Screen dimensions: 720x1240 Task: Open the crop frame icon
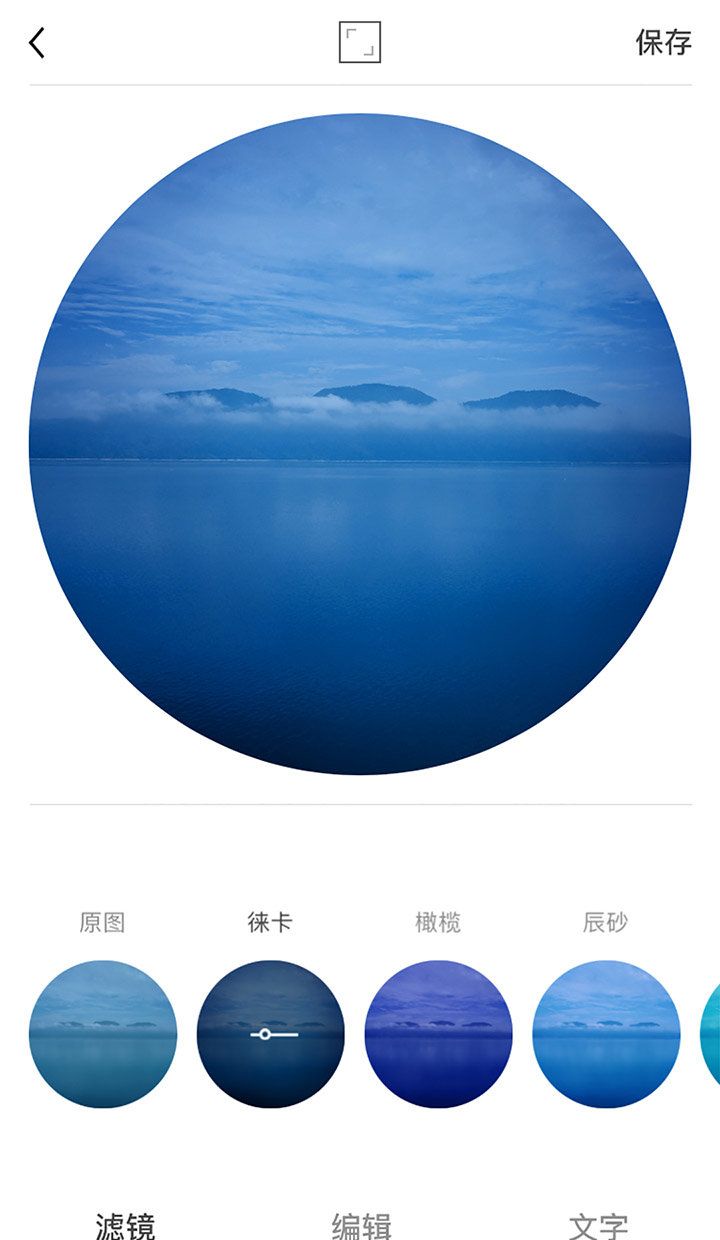359,43
